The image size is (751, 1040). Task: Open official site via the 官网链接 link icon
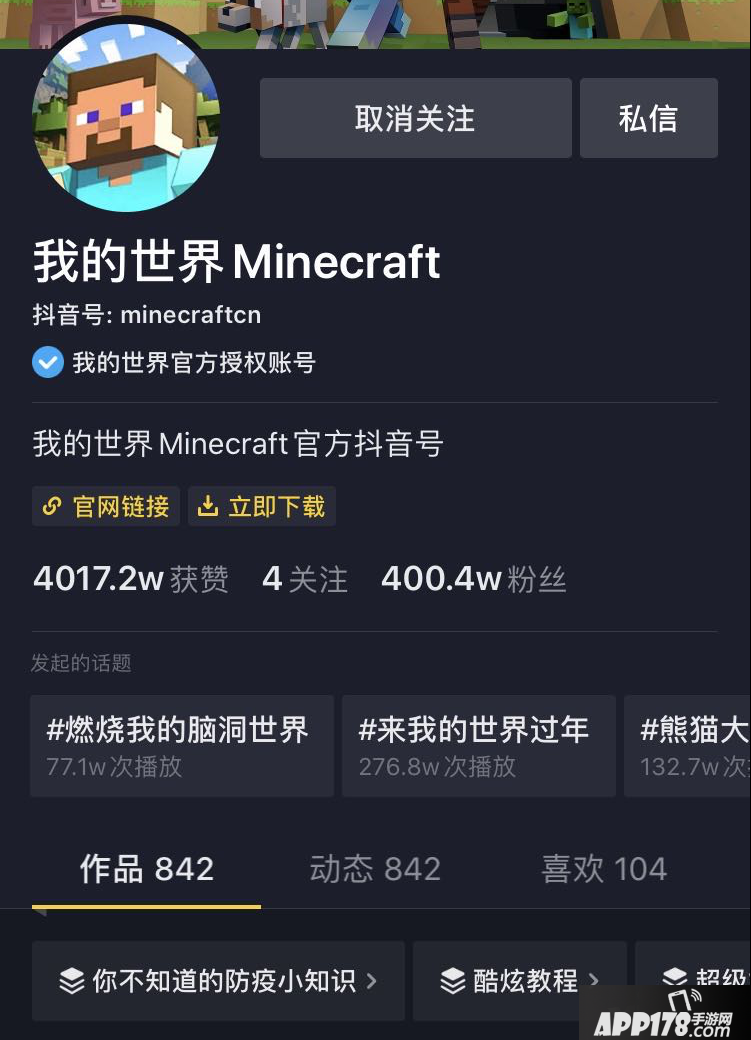click(x=51, y=506)
